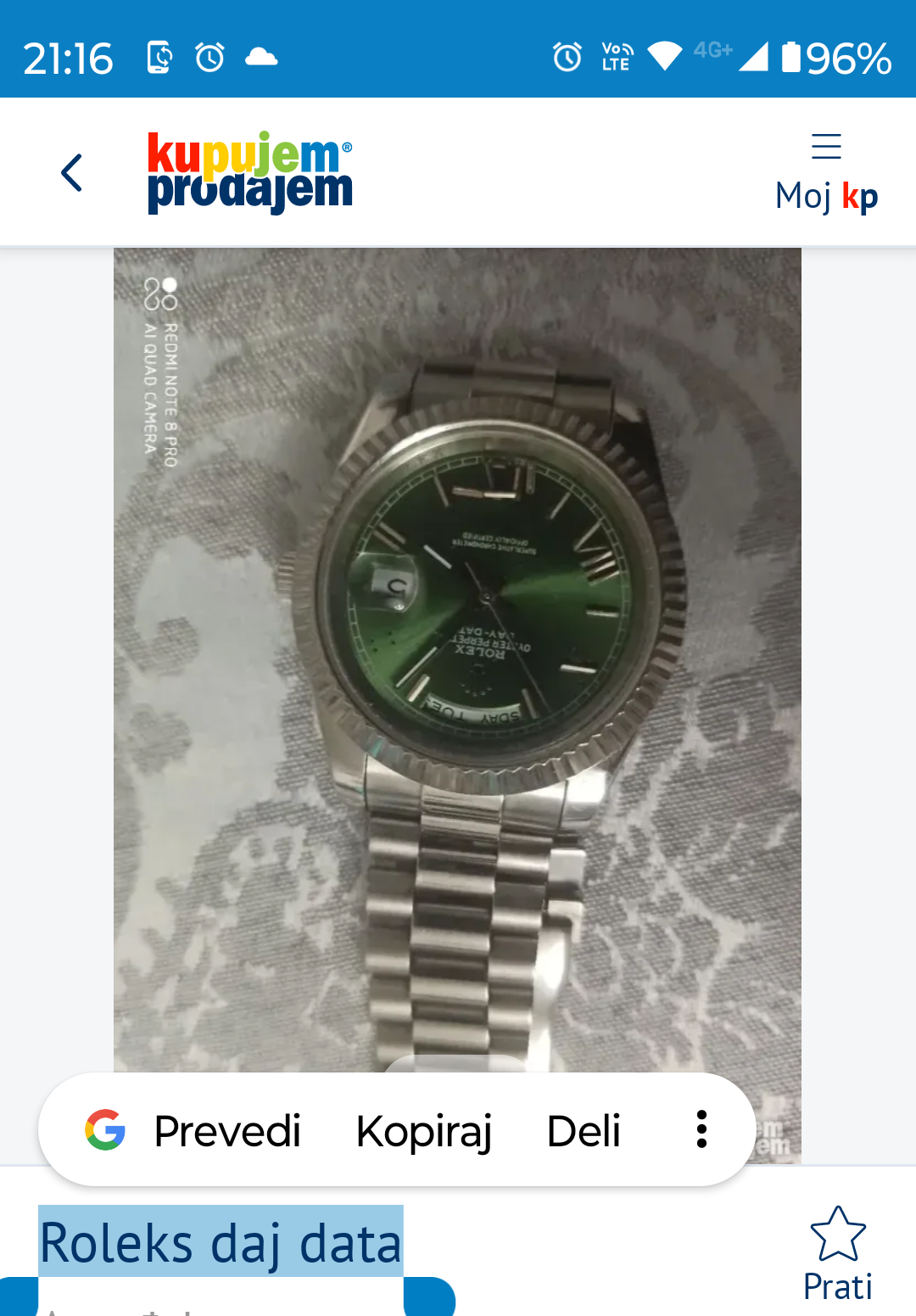Go back with the arrow icon
Image resolution: width=916 pixels, height=1316 pixels.
click(x=72, y=173)
